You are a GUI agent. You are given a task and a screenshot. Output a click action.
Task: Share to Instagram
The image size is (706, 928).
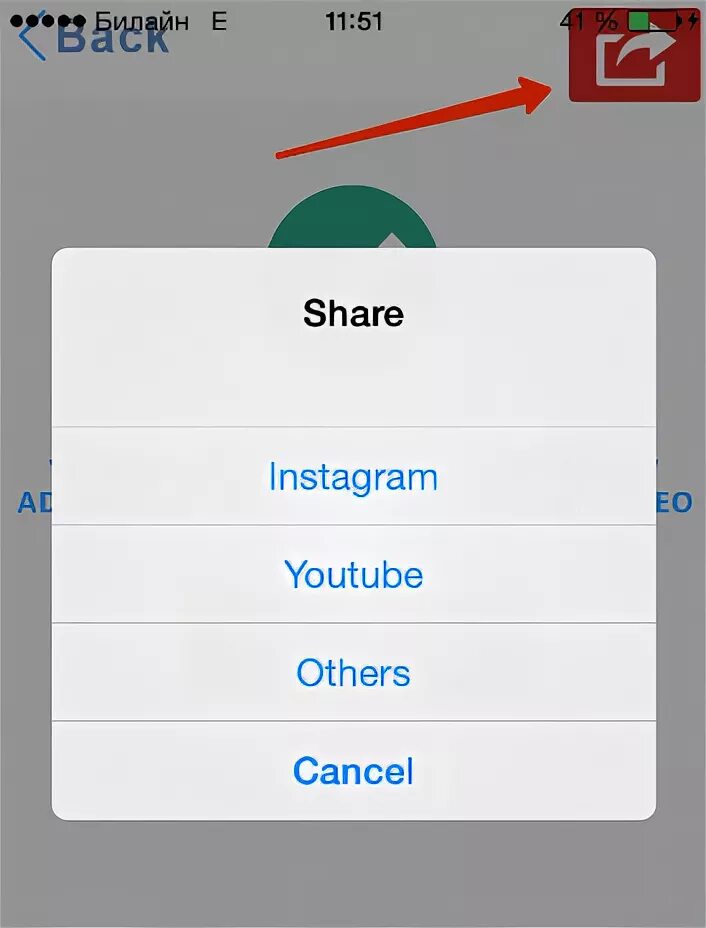tap(353, 477)
